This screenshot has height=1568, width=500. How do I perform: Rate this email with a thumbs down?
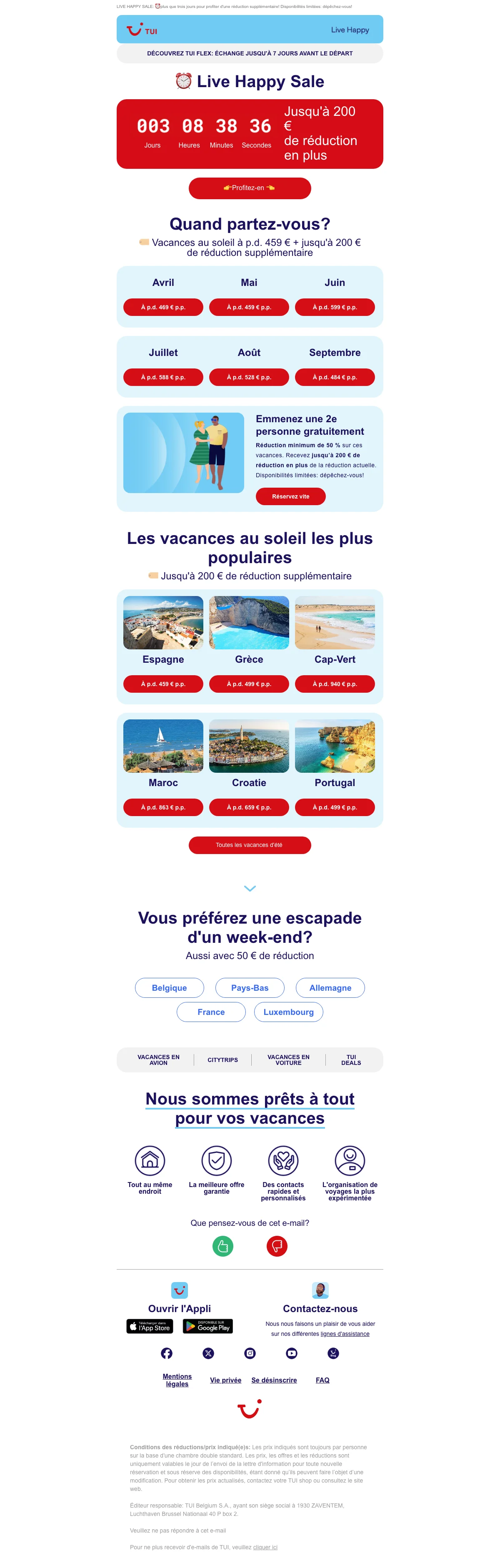point(277,1245)
